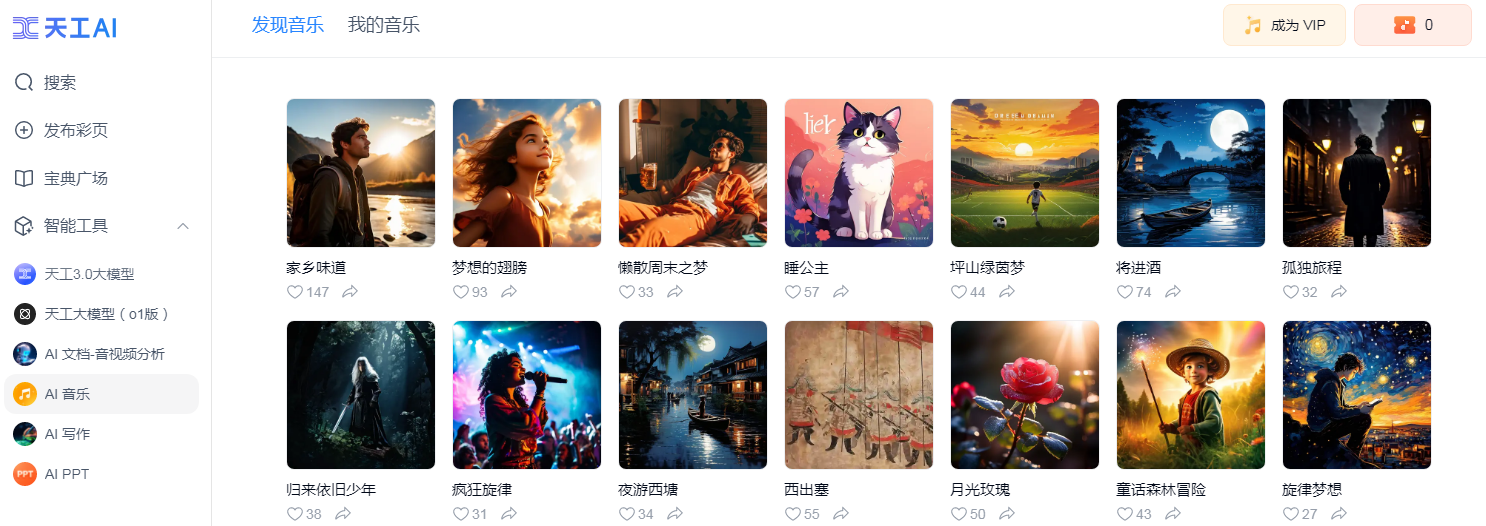
Task: Open the coupon balance button
Action: [1412, 25]
